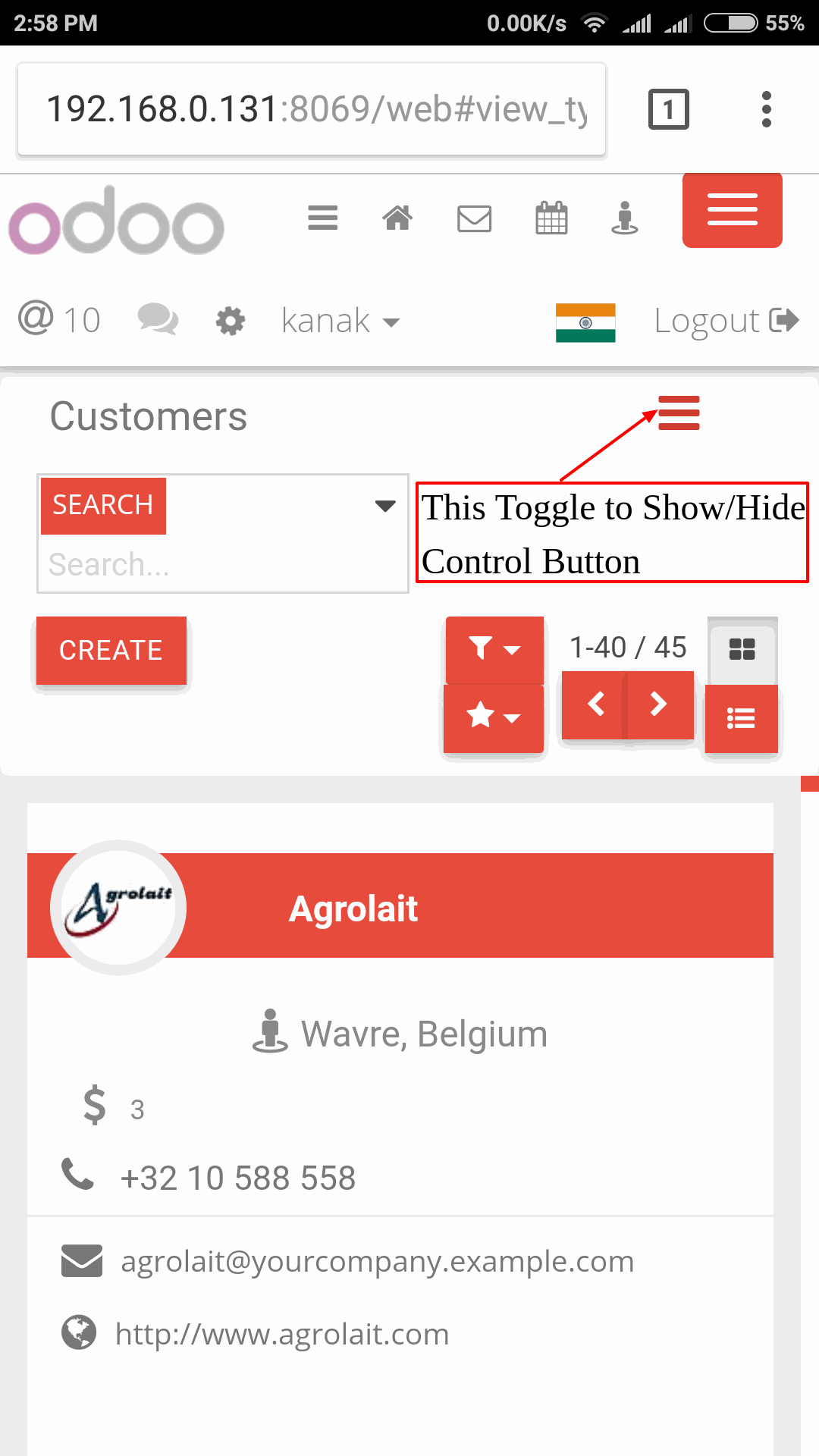819x1456 pixels.
Task: Select the India flag language icon
Action: pyautogui.click(x=585, y=322)
